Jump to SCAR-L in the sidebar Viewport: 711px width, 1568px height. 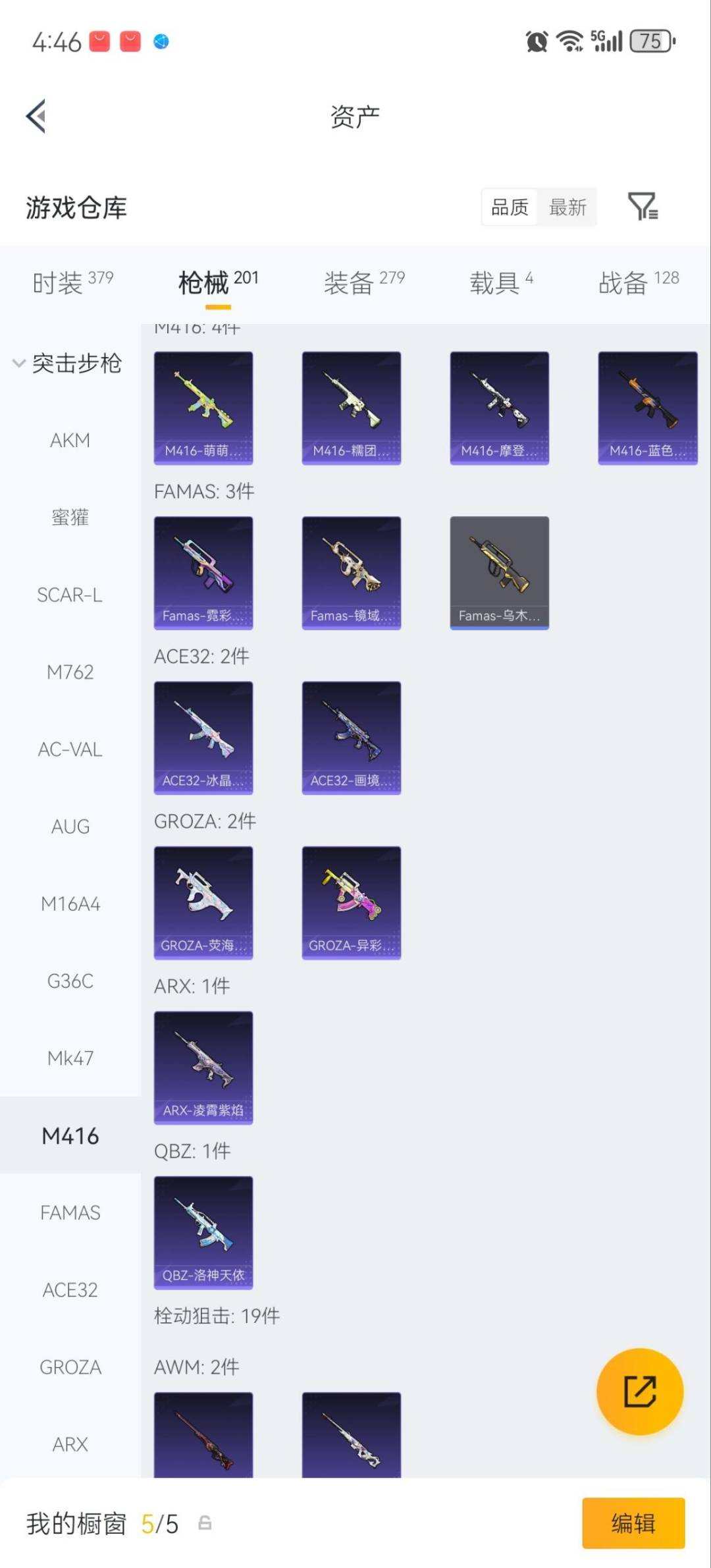(70, 595)
